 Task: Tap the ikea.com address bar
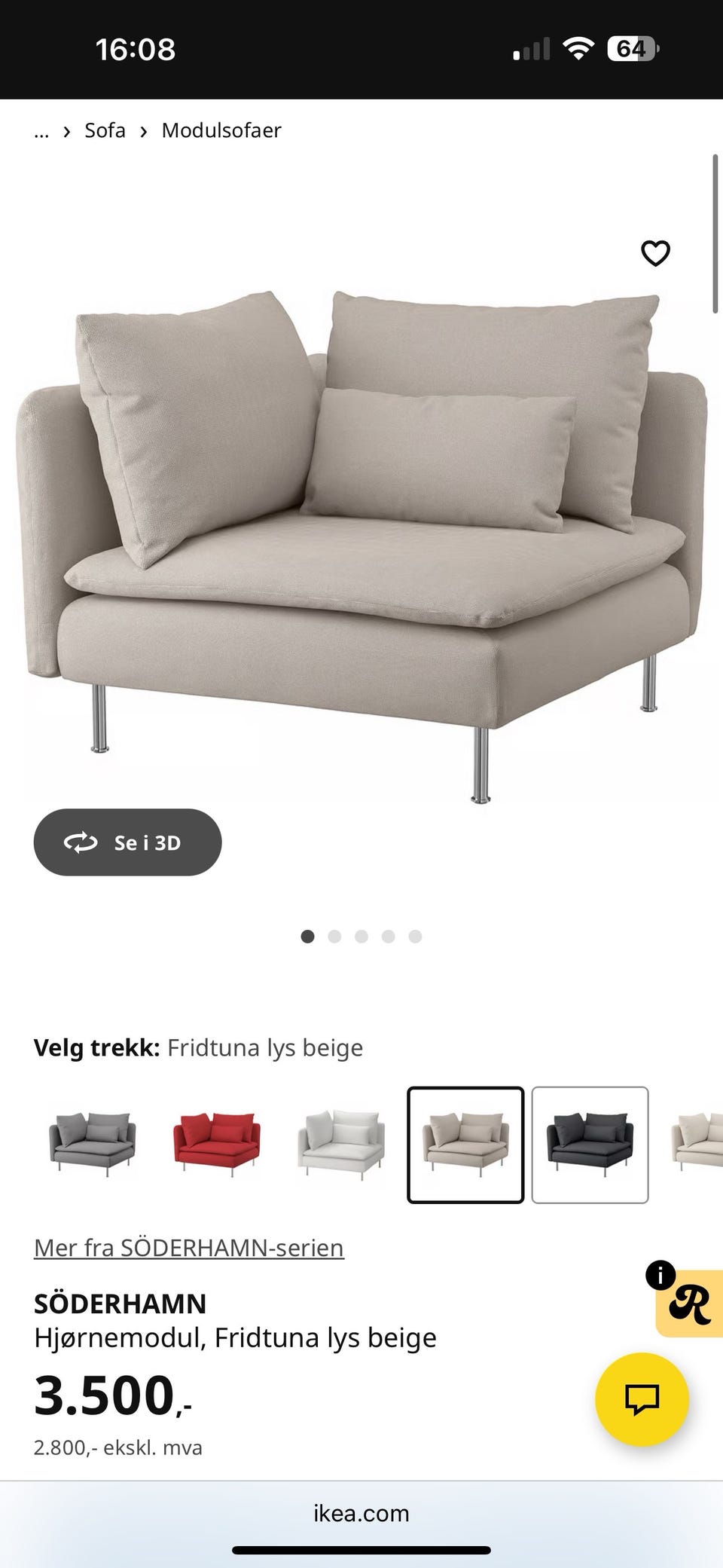[361, 1513]
